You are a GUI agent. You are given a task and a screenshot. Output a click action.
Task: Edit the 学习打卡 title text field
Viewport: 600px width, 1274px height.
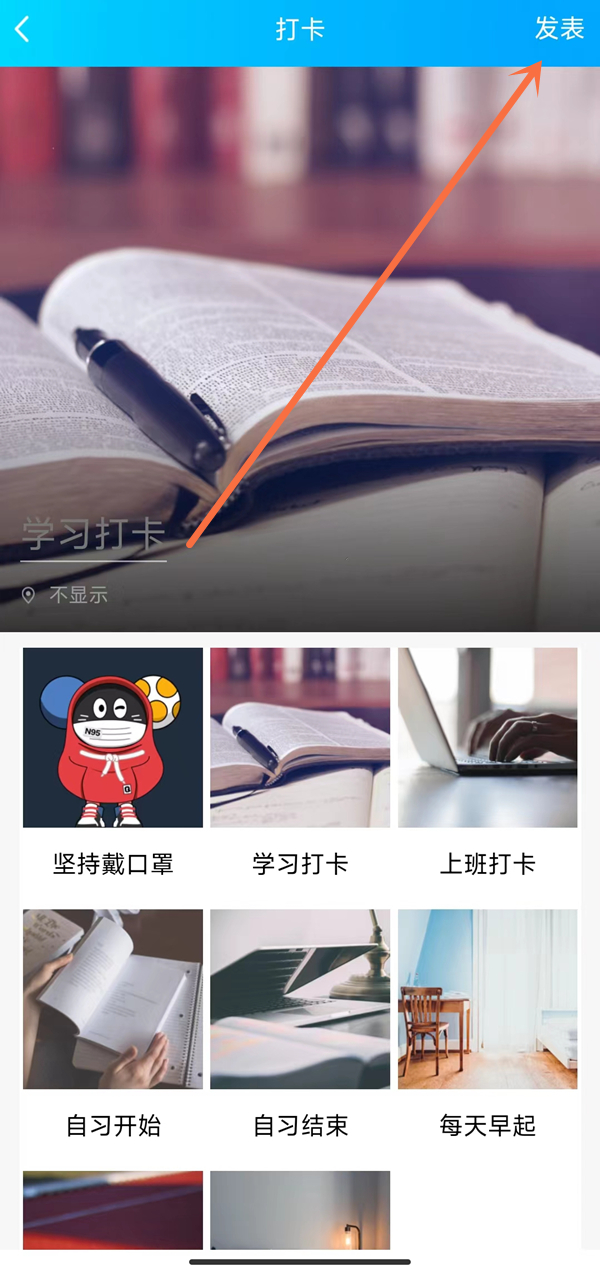(94, 536)
